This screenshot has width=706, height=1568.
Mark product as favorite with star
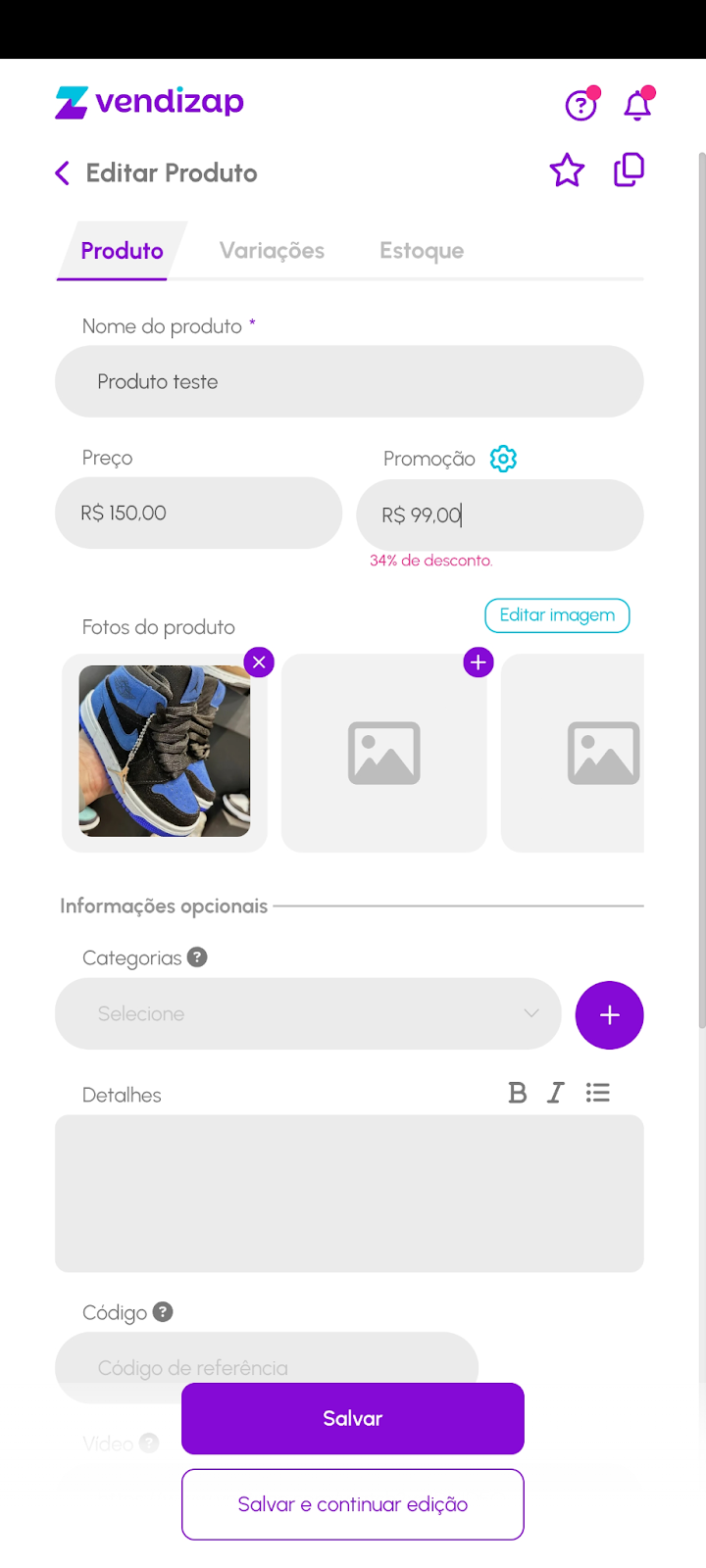point(567,171)
